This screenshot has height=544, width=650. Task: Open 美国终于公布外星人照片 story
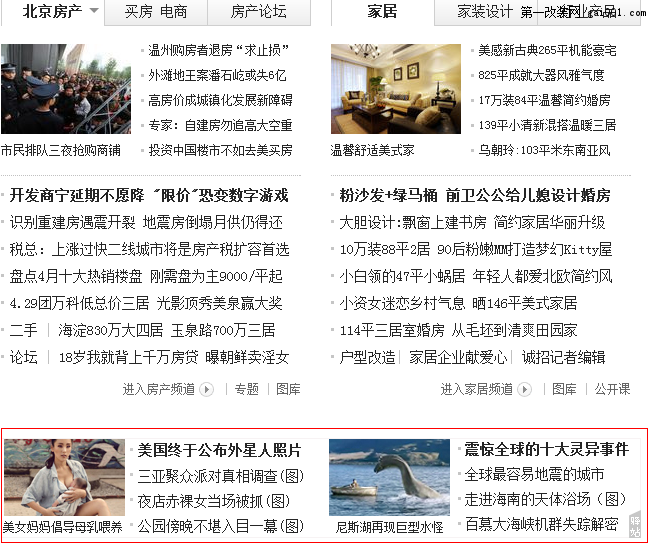coord(219,450)
